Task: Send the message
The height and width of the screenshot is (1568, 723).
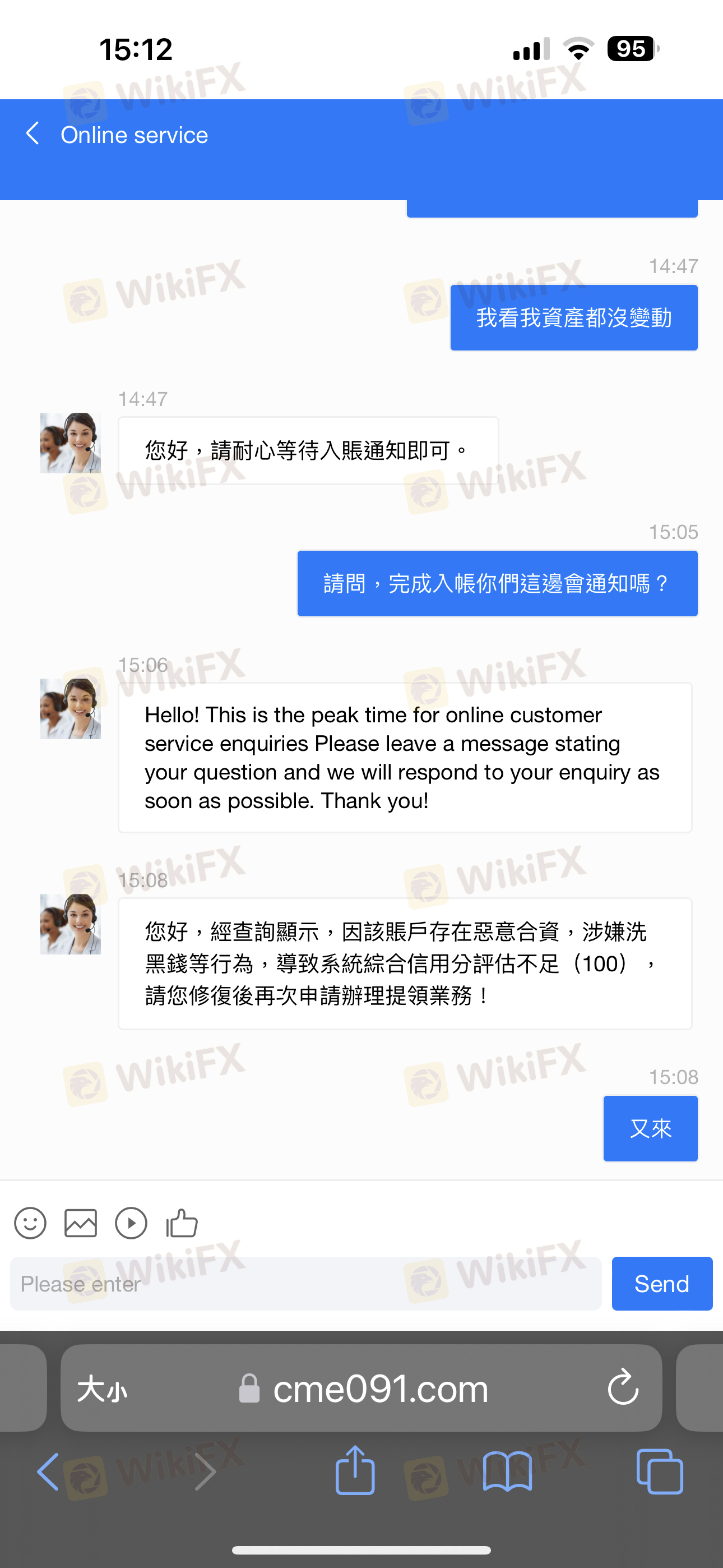Action: click(661, 1284)
